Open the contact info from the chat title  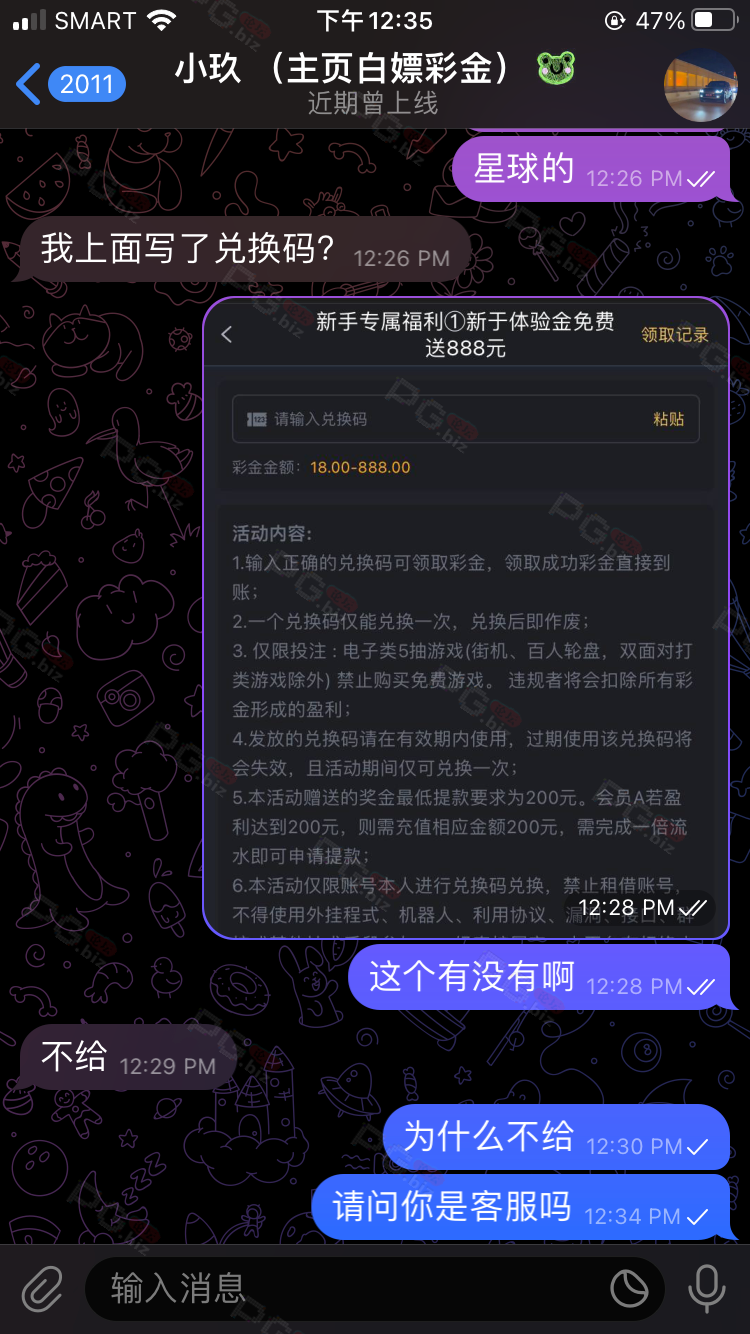click(374, 84)
